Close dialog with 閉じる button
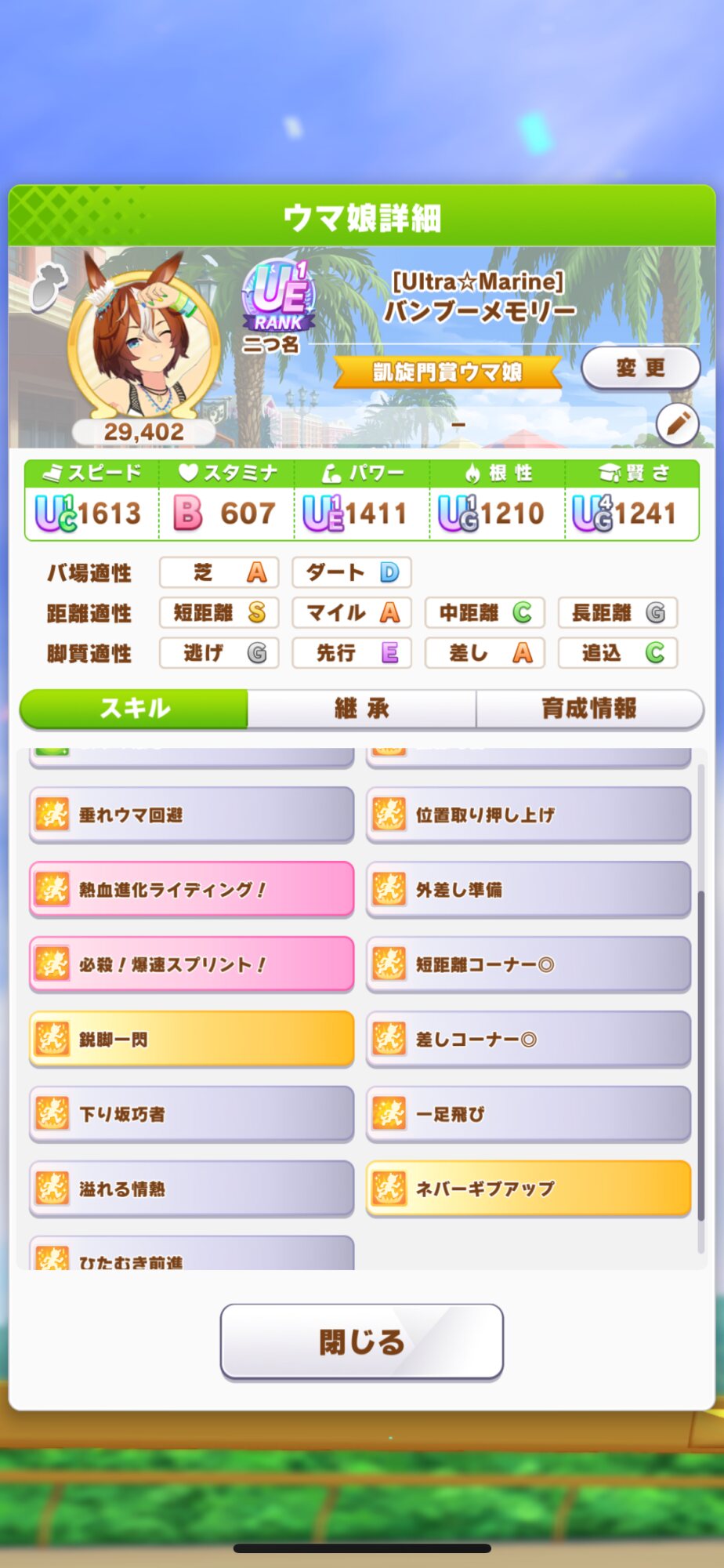The image size is (724, 1568). pos(361,1341)
